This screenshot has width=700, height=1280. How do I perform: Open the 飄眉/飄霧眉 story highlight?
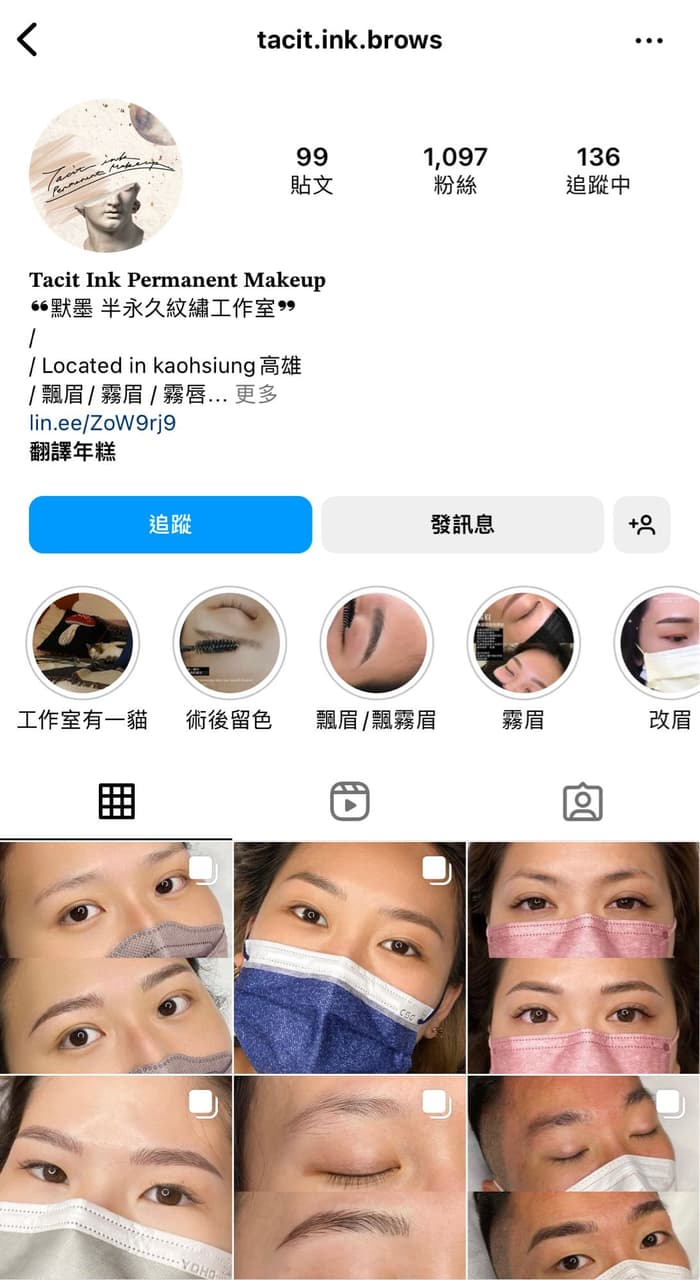point(376,643)
